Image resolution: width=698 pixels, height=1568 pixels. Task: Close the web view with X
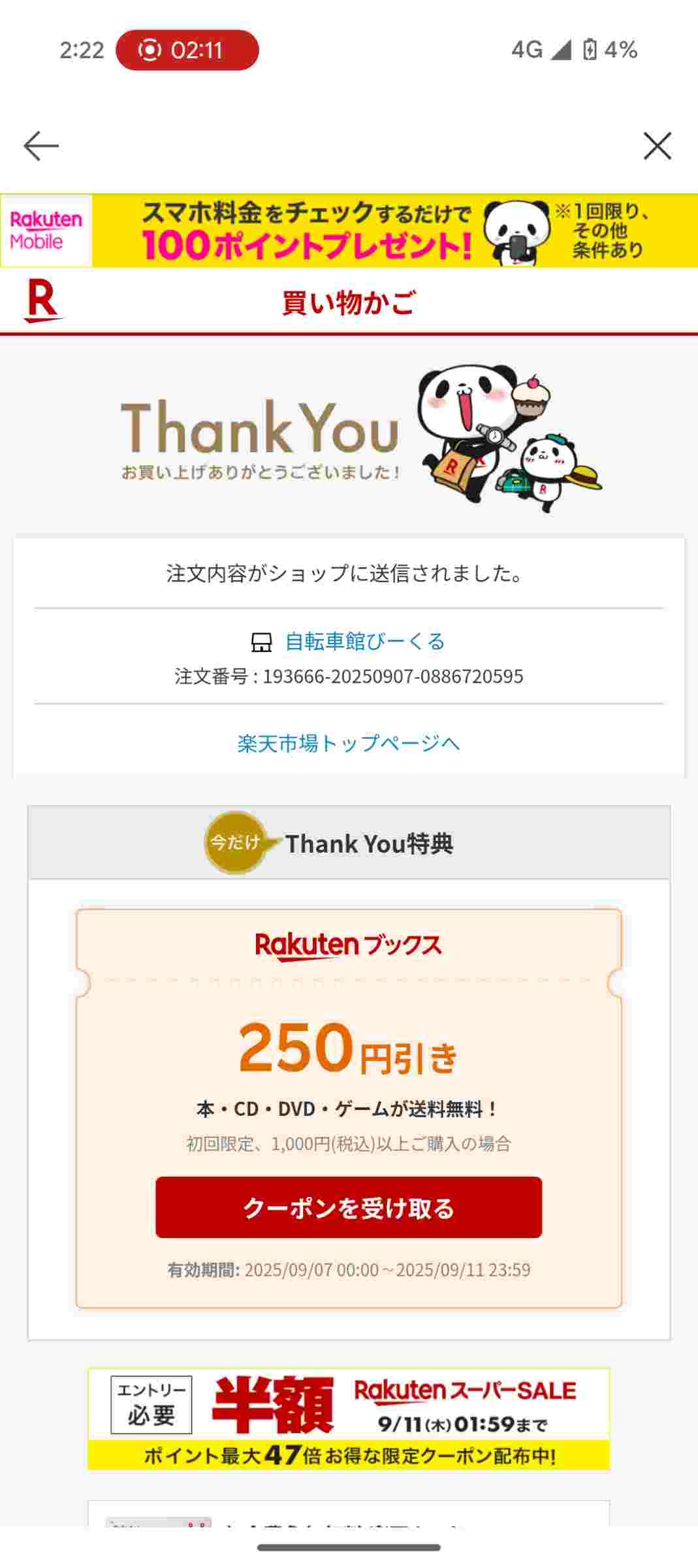[x=657, y=146]
